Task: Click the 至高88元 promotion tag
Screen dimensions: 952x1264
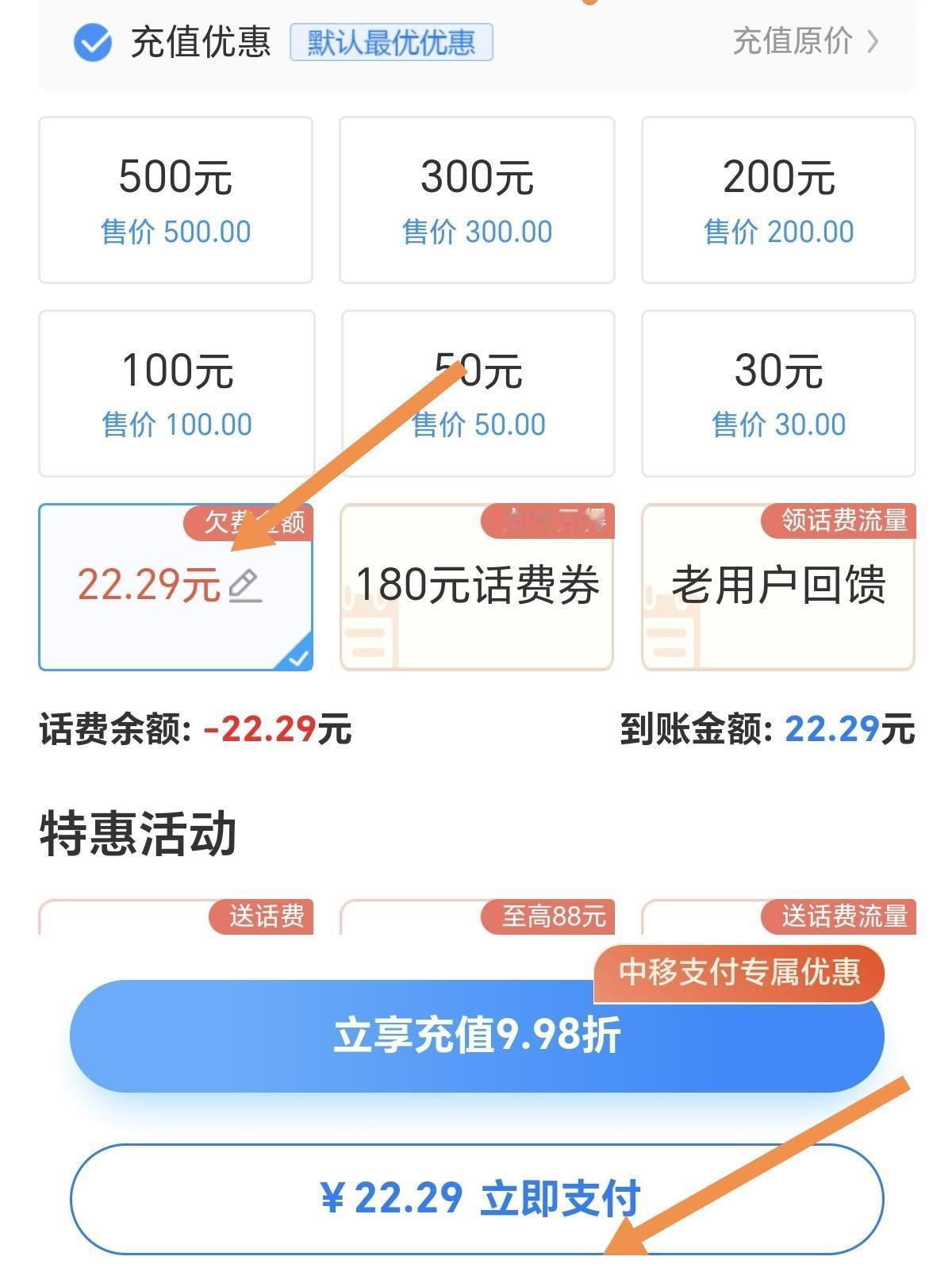Action: [x=547, y=919]
